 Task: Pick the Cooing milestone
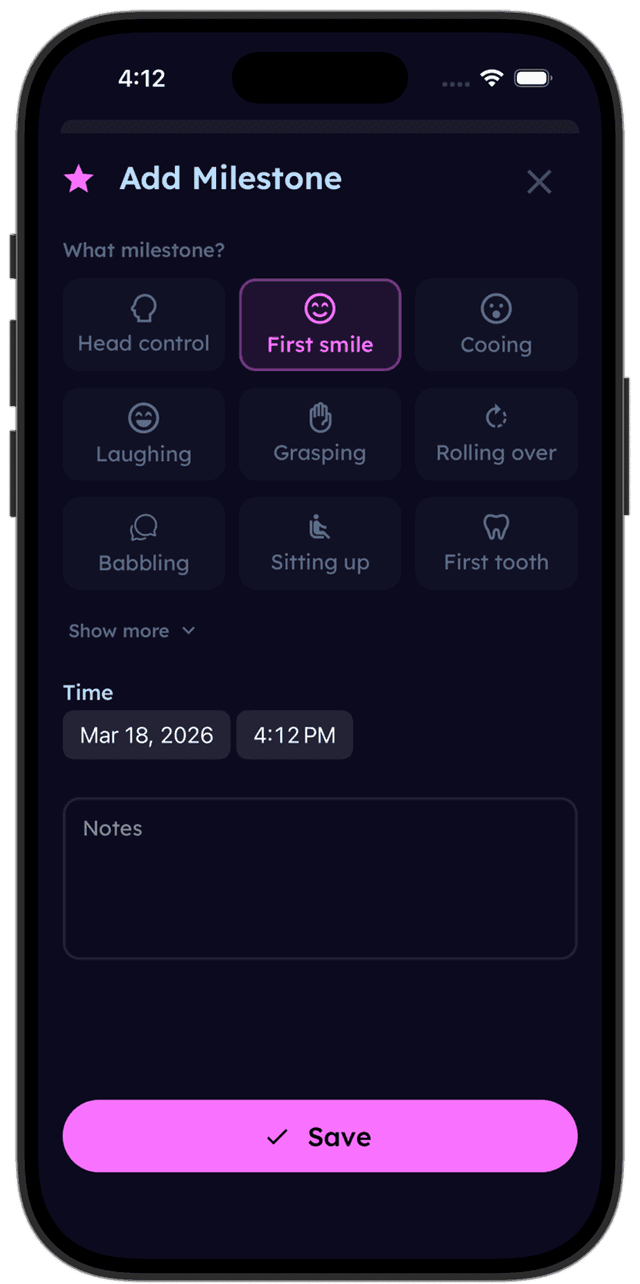tap(496, 325)
